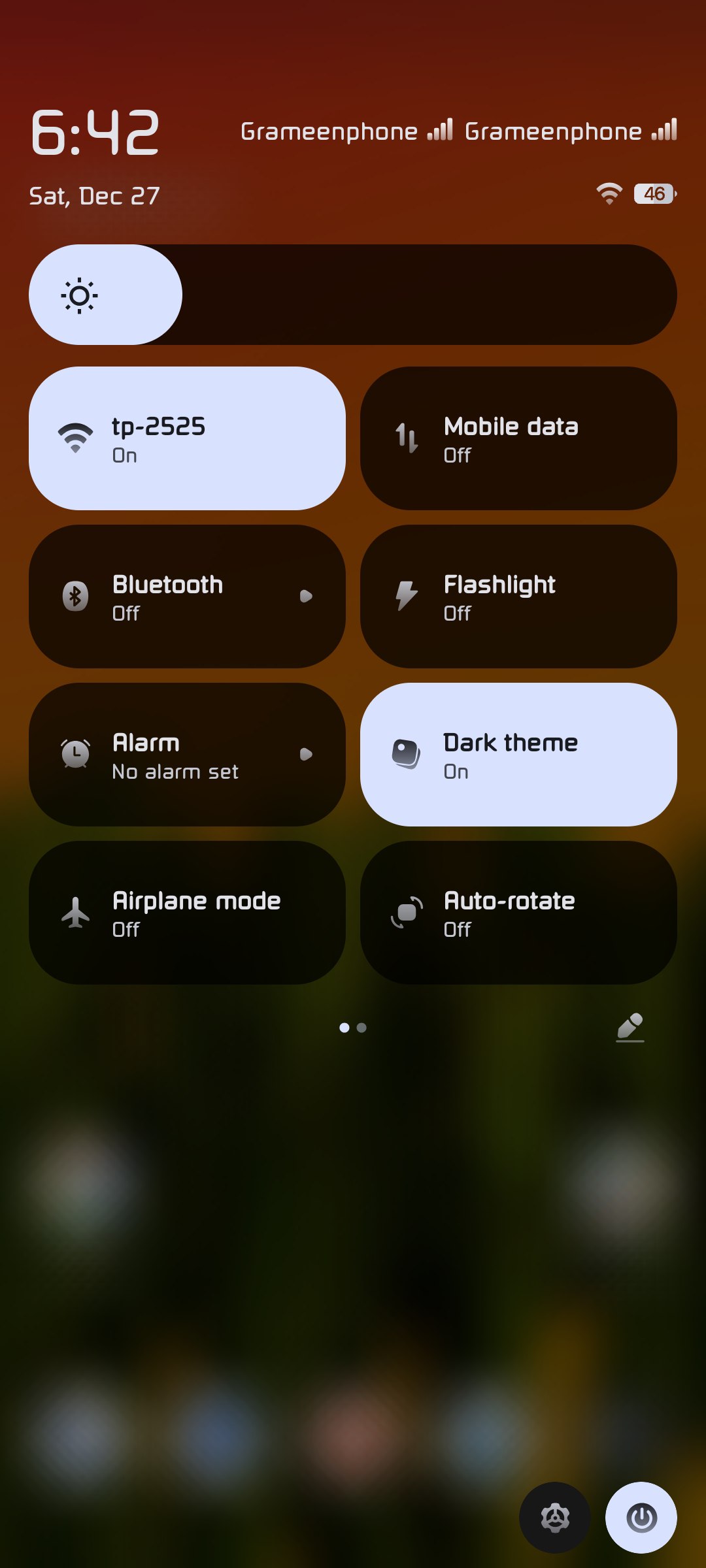Open system settings gear
The height and width of the screenshot is (1568, 706).
click(x=555, y=1517)
